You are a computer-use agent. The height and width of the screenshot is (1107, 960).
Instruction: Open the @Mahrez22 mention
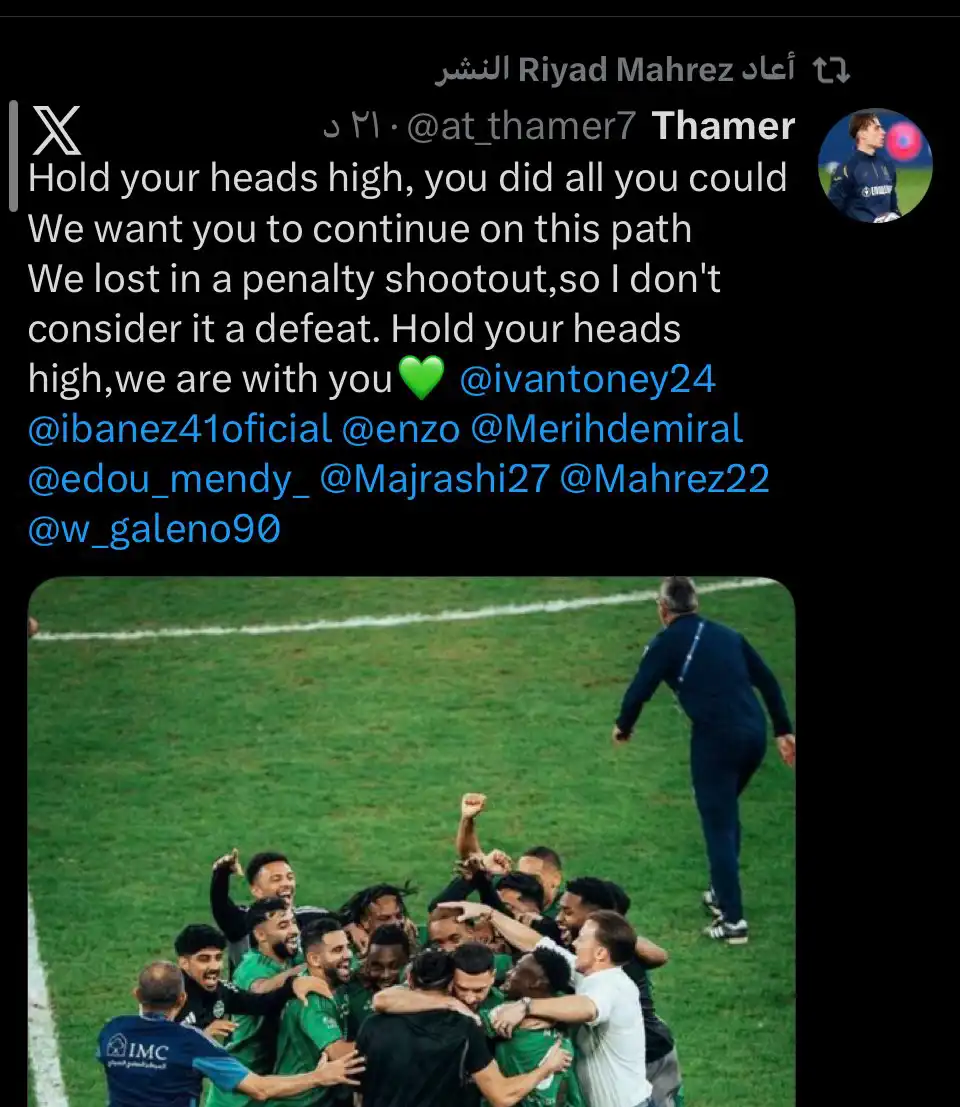click(665, 480)
